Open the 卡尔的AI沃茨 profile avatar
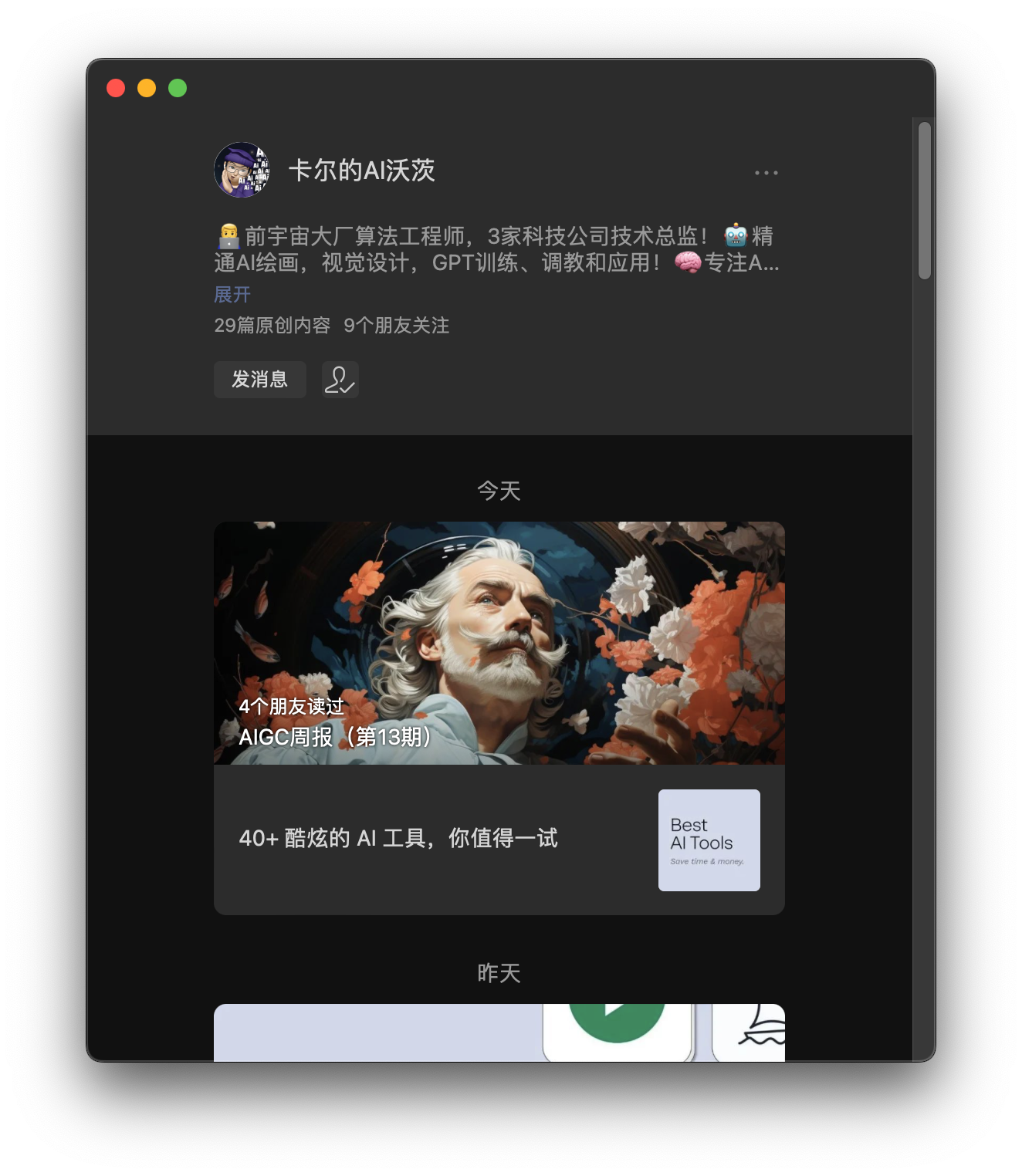Viewport: 1022px width, 1176px height. [242, 170]
